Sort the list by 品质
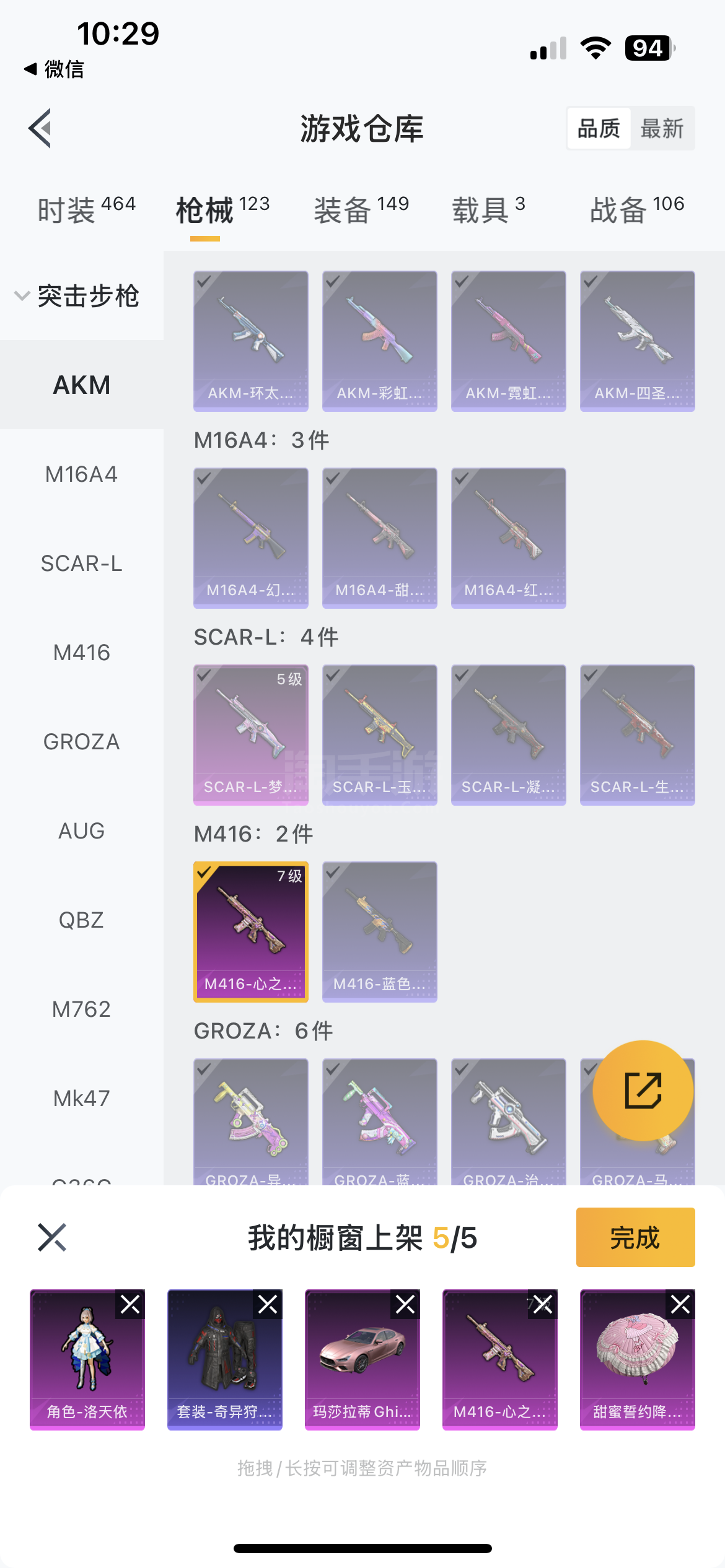This screenshot has width=725, height=1568. point(599,128)
